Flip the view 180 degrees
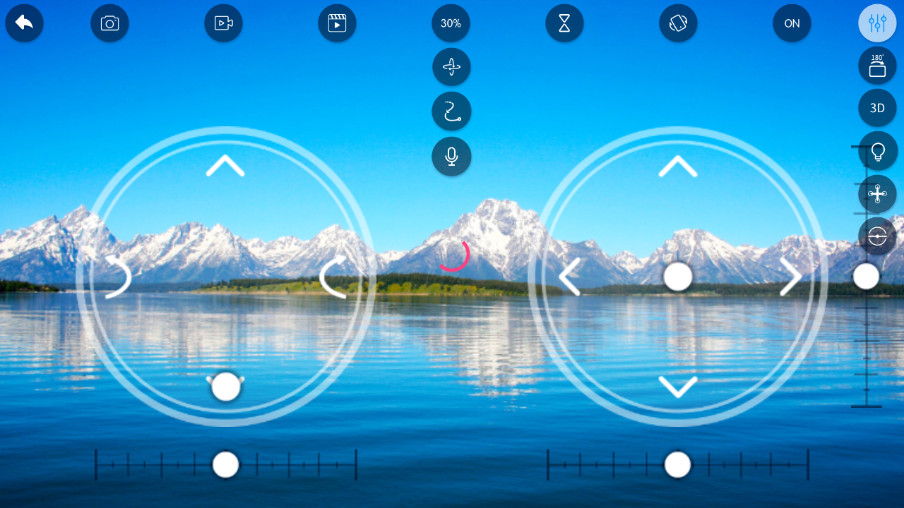Viewport: 904px width, 508px height. (877, 65)
